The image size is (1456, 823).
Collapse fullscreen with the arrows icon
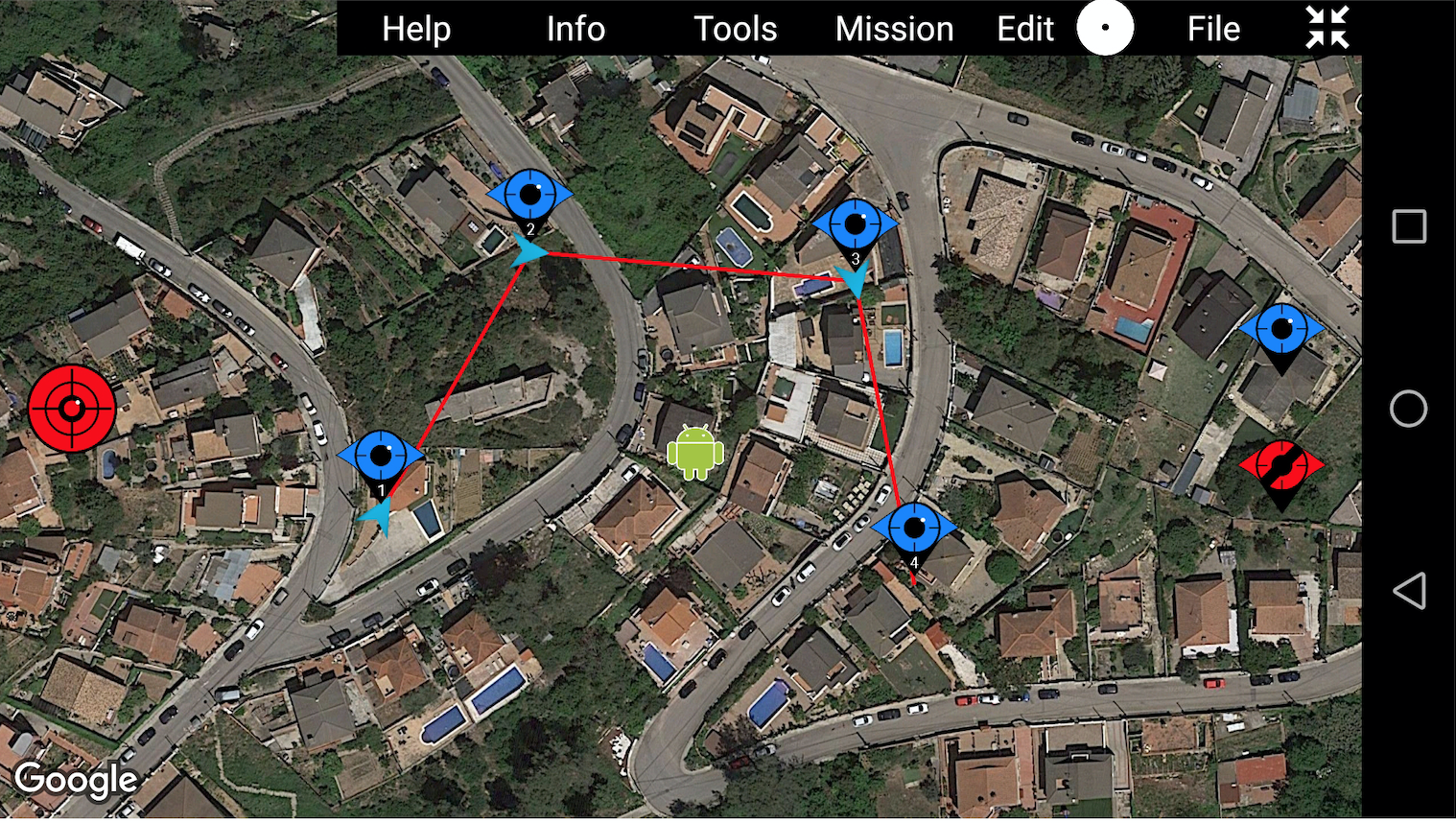[x=1327, y=28]
